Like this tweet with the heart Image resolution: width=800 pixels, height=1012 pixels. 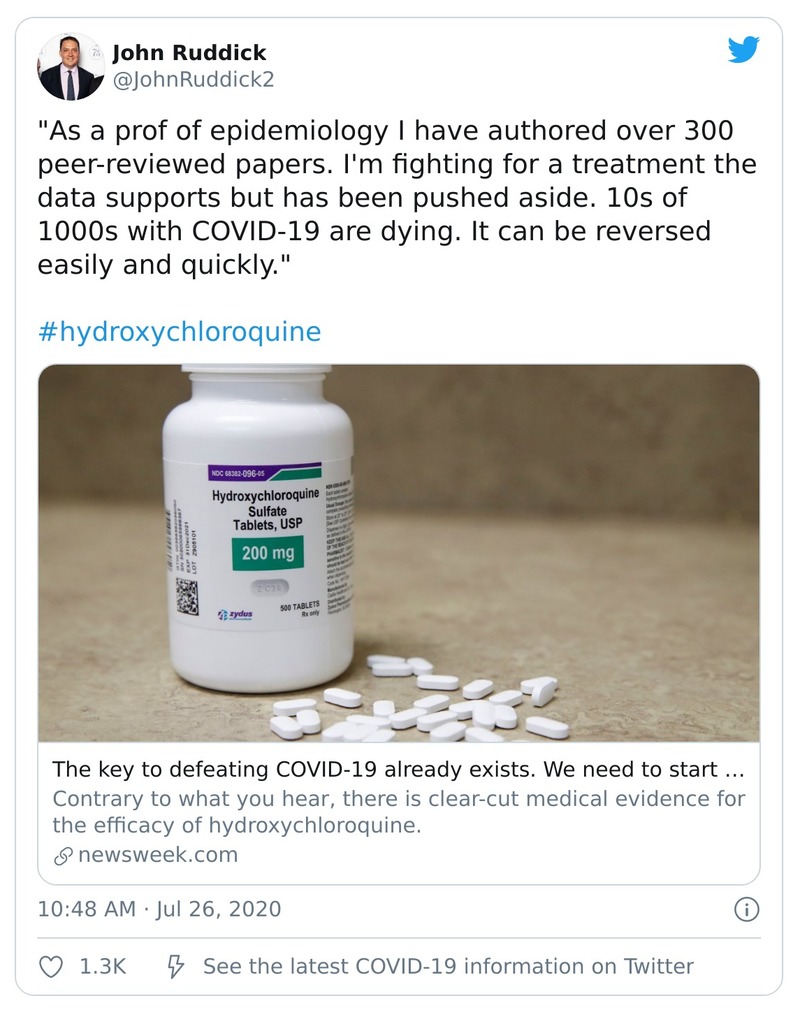[x=51, y=967]
